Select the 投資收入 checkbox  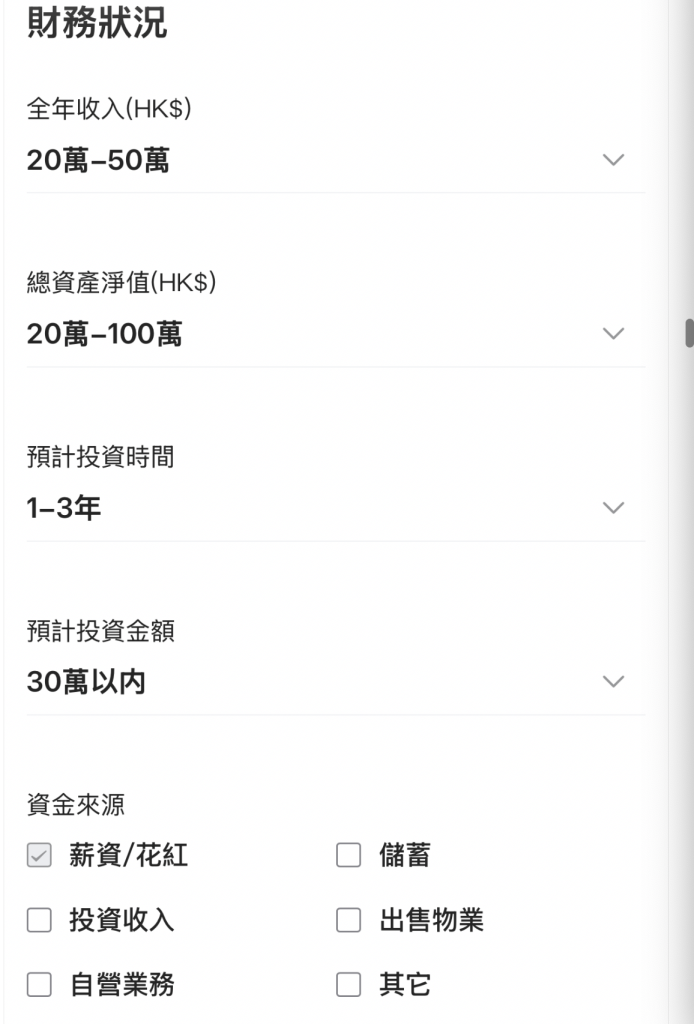point(39,920)
